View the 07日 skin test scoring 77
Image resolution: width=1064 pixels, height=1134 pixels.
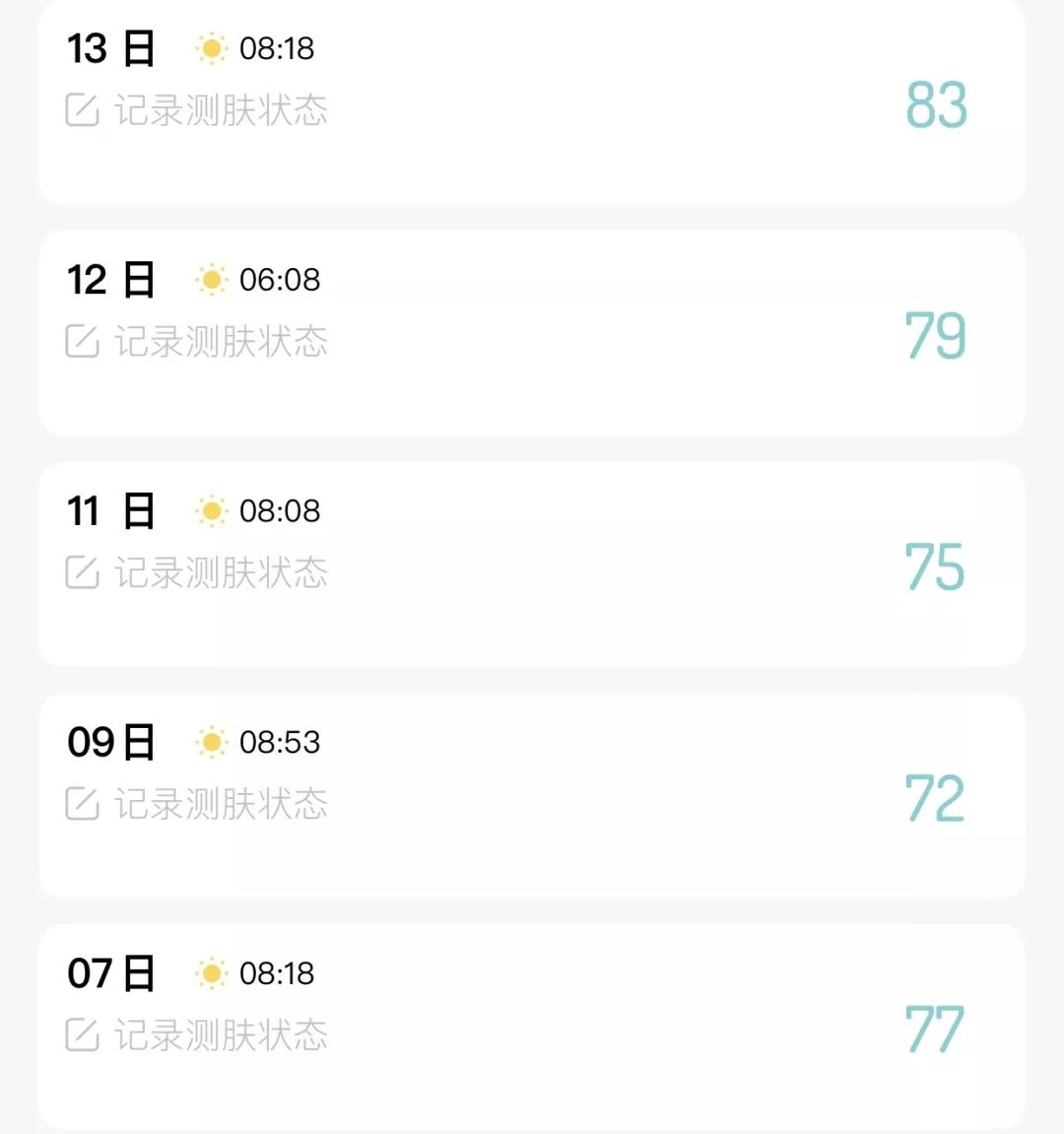(935, 1030)
